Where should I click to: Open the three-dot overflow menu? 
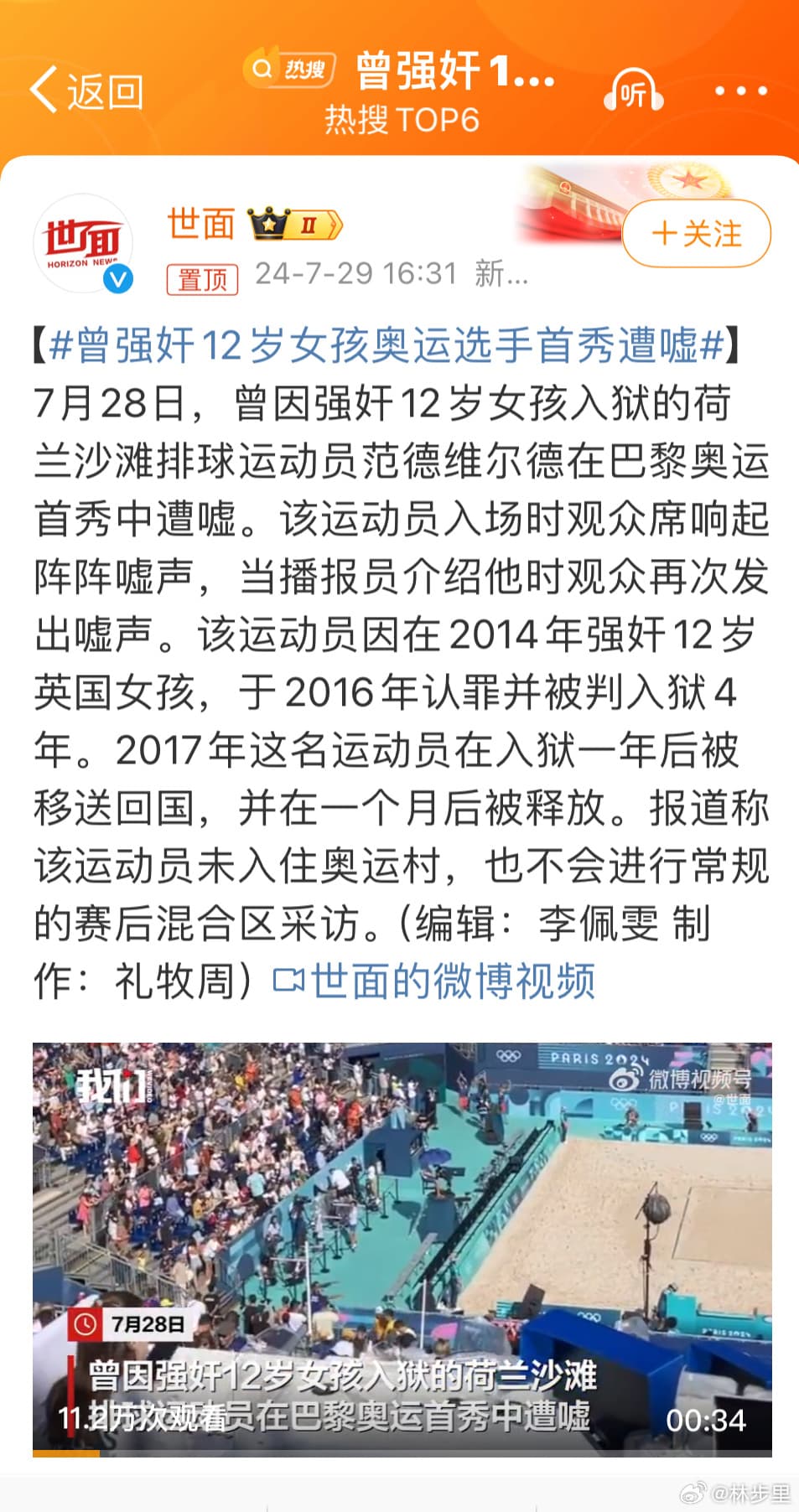pyautogui.click(x=740, y=91)
